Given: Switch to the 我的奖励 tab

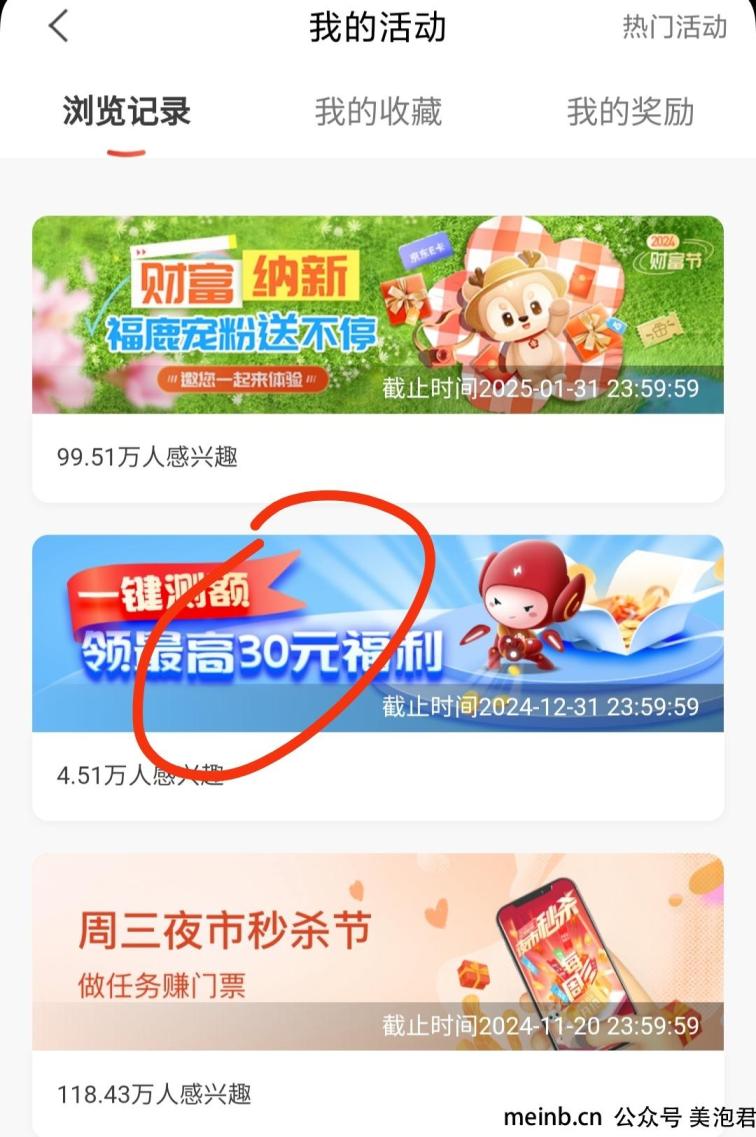Looking at the screenshot, I should point(630,112).
